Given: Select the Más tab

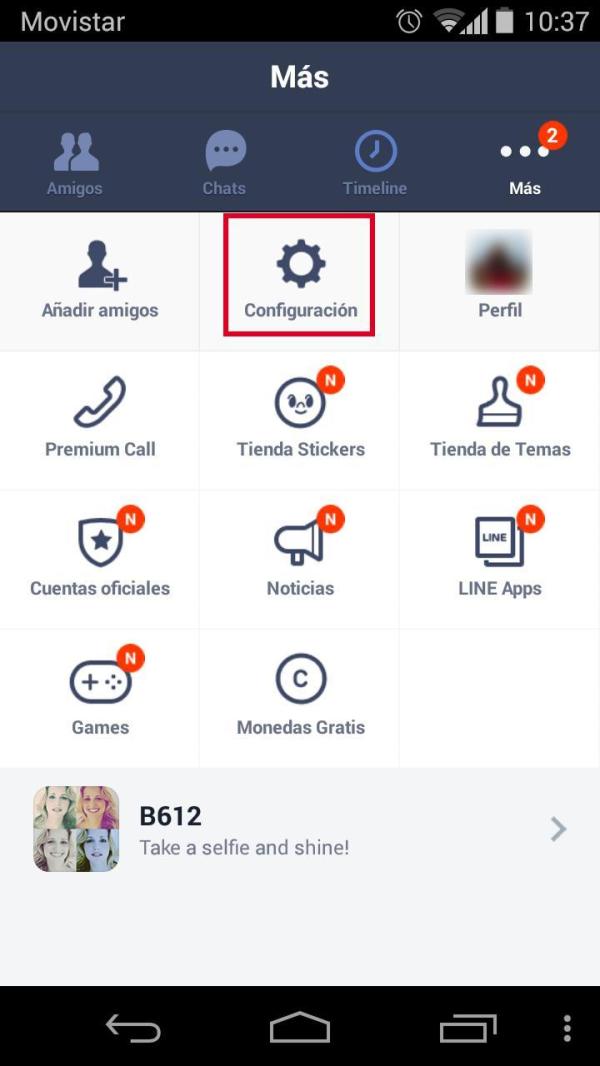Looking at the screenshot, I should 525,163.
